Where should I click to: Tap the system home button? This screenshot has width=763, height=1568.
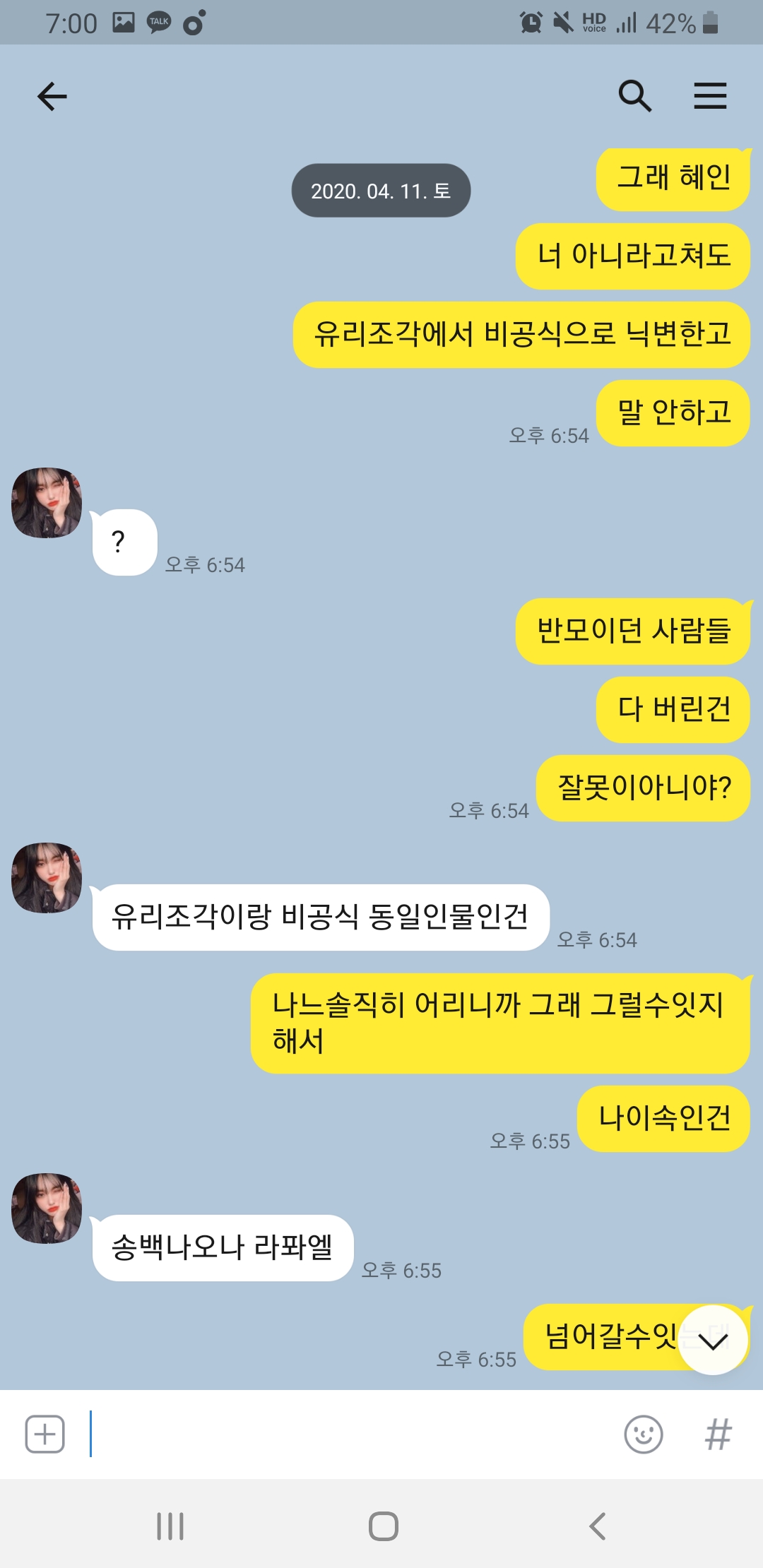point(383,1526)
